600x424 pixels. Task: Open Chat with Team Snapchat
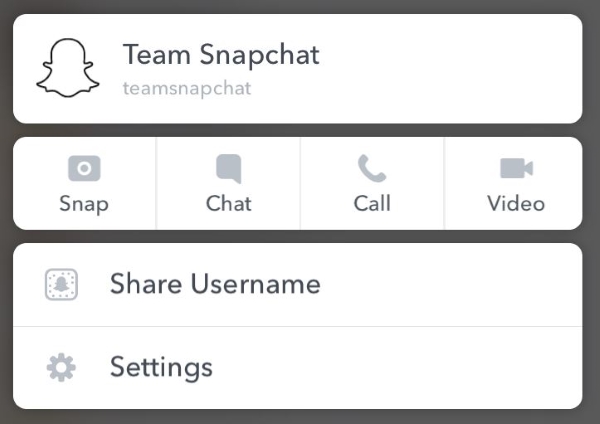228,184
